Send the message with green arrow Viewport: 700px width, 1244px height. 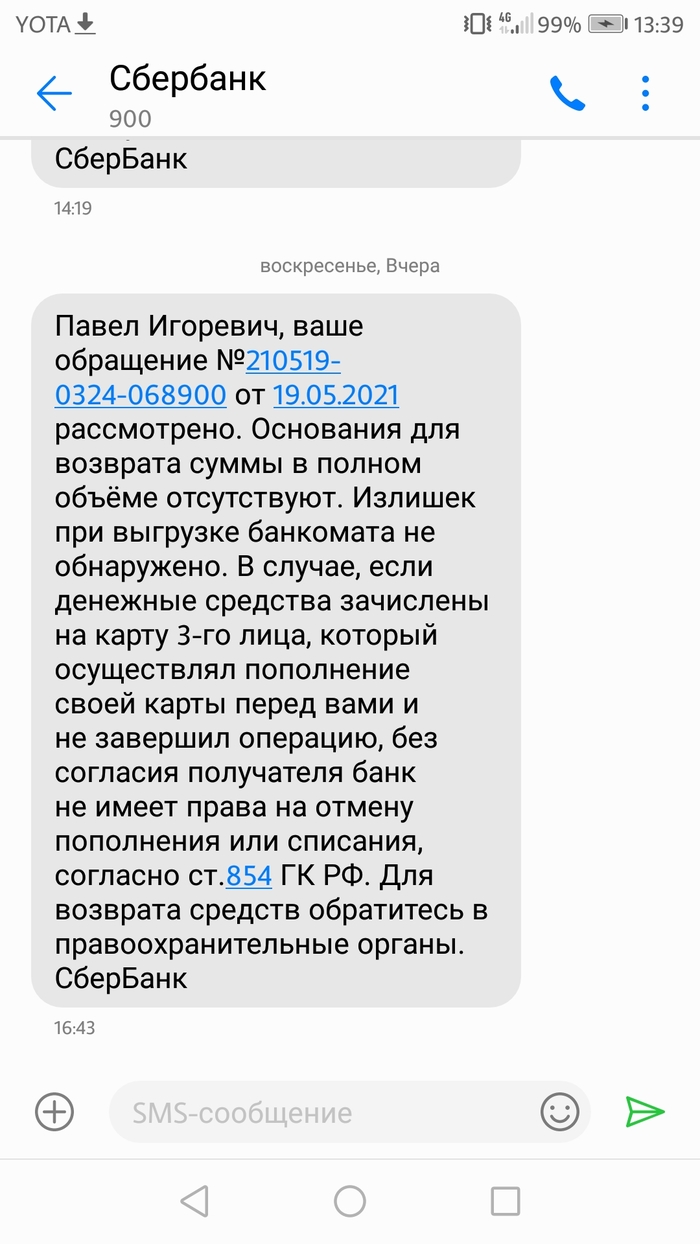tap(645, 1111)
